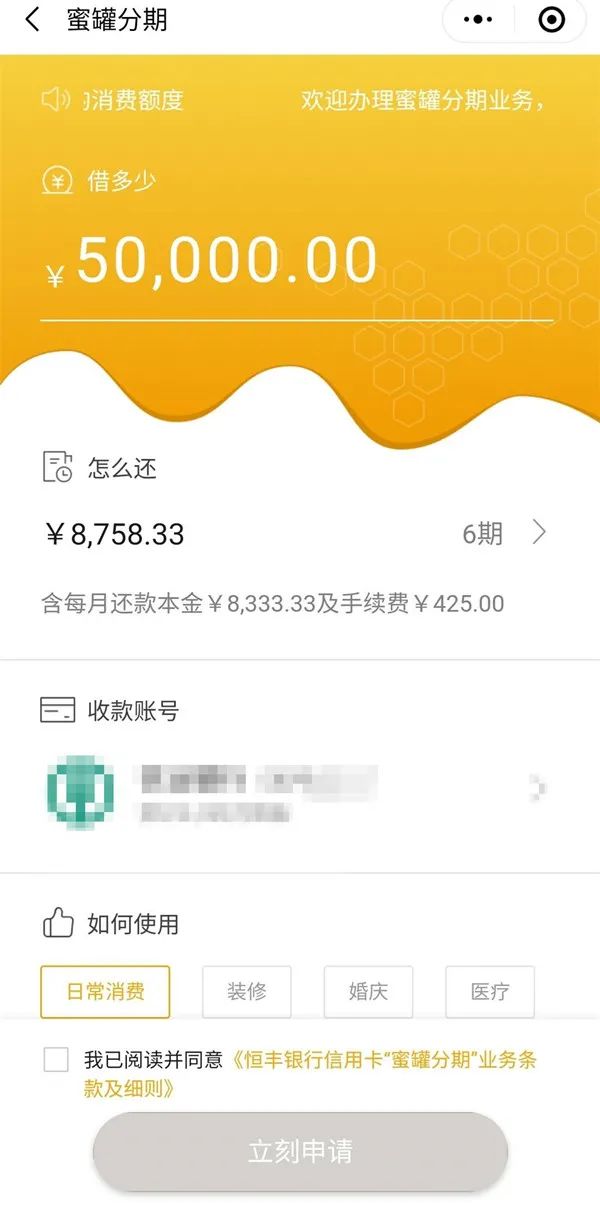Close the mini program with circle button
600x1205 pixels.
point(551,20)
